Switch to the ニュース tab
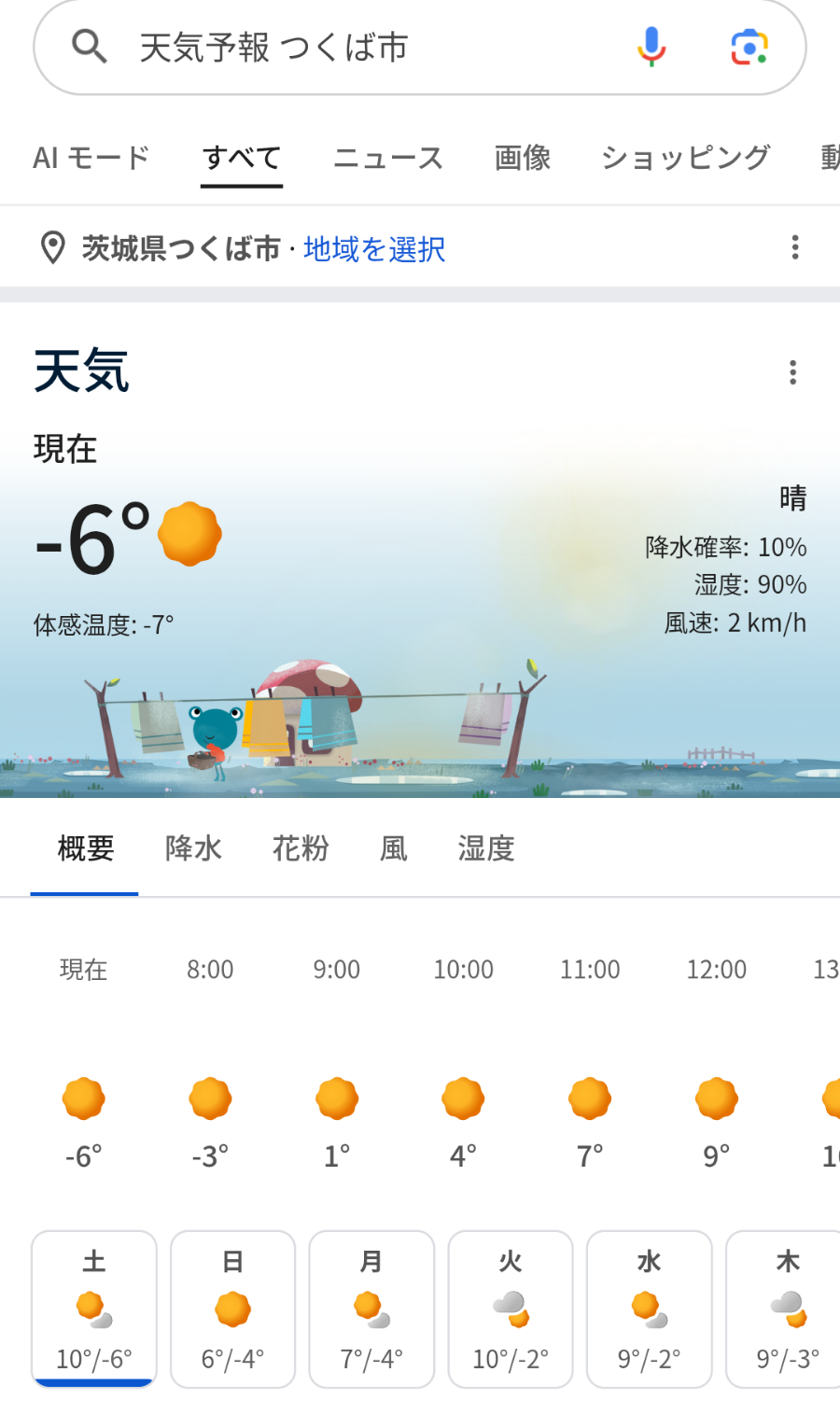 [388, 158]
